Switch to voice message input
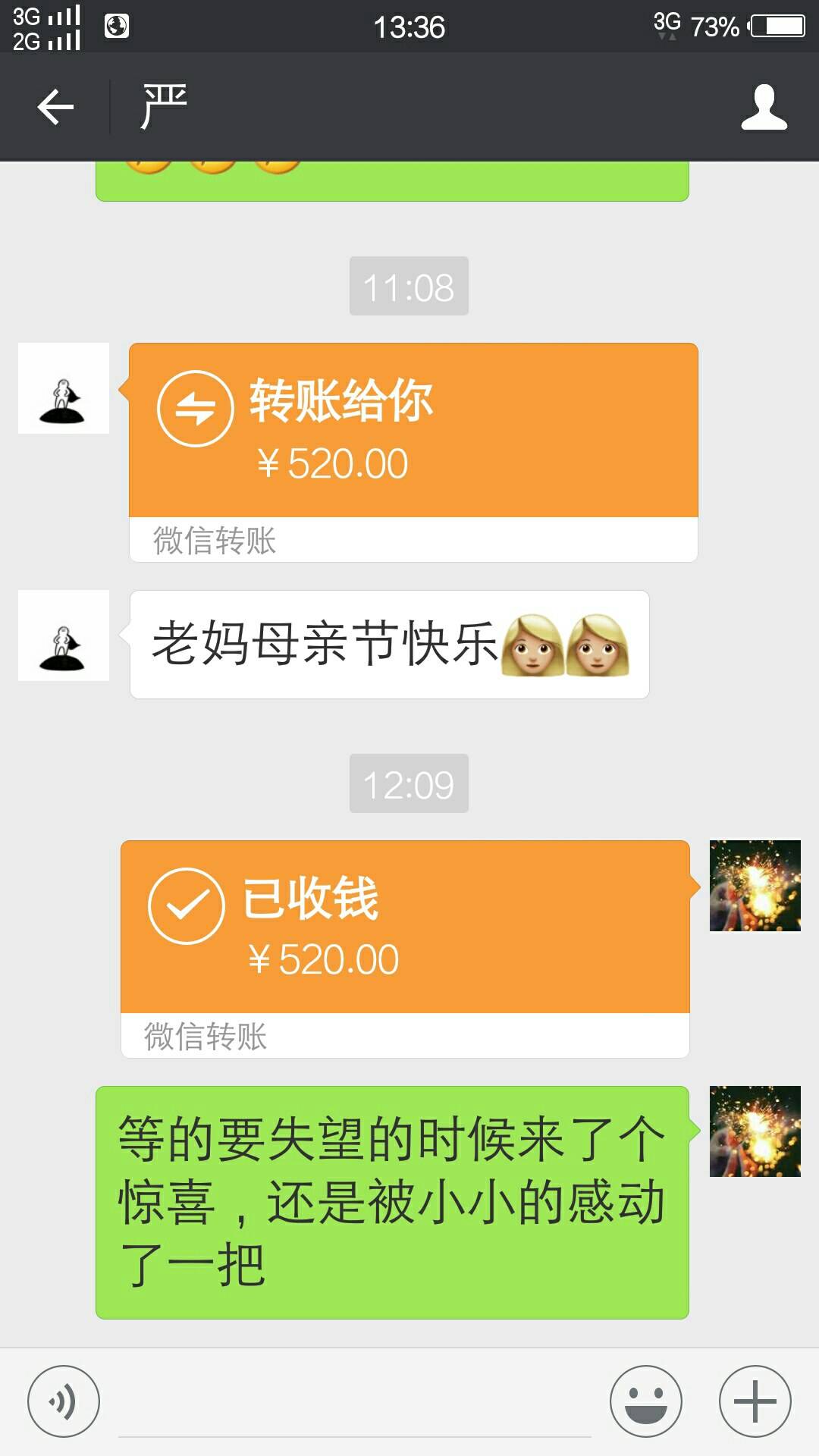 64,1401
